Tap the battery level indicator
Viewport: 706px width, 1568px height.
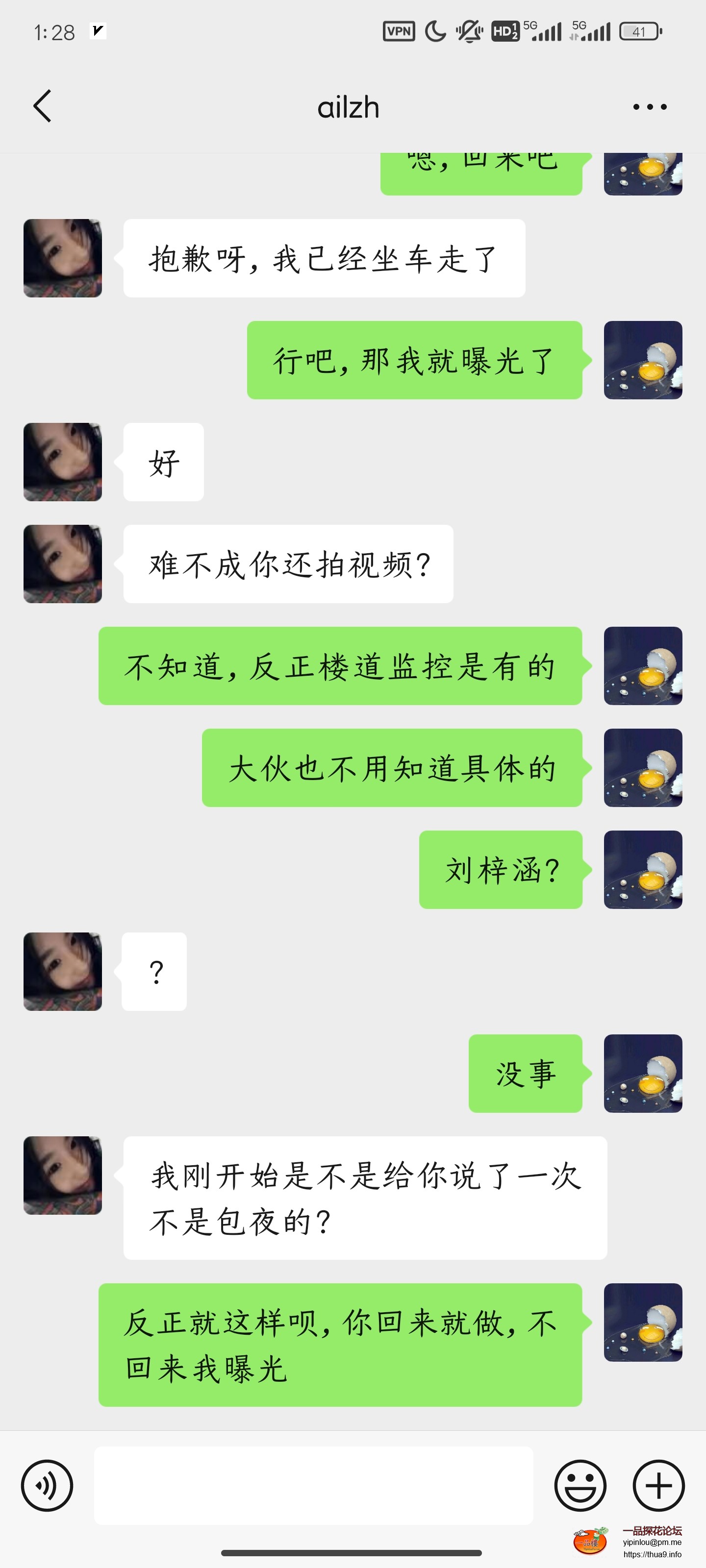click(639, 30)
